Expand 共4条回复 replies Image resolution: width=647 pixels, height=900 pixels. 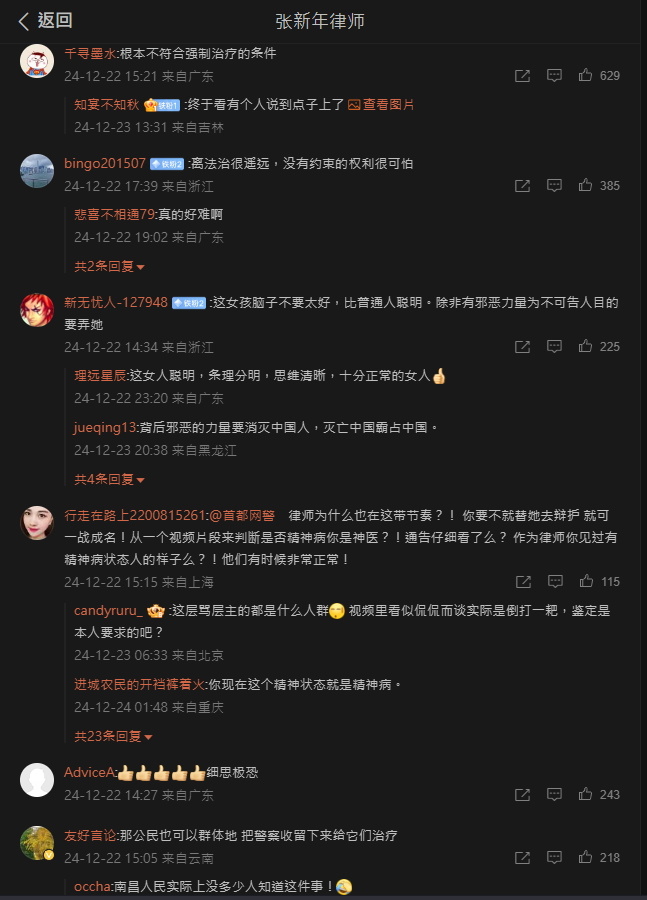click(x=109, y=479)
